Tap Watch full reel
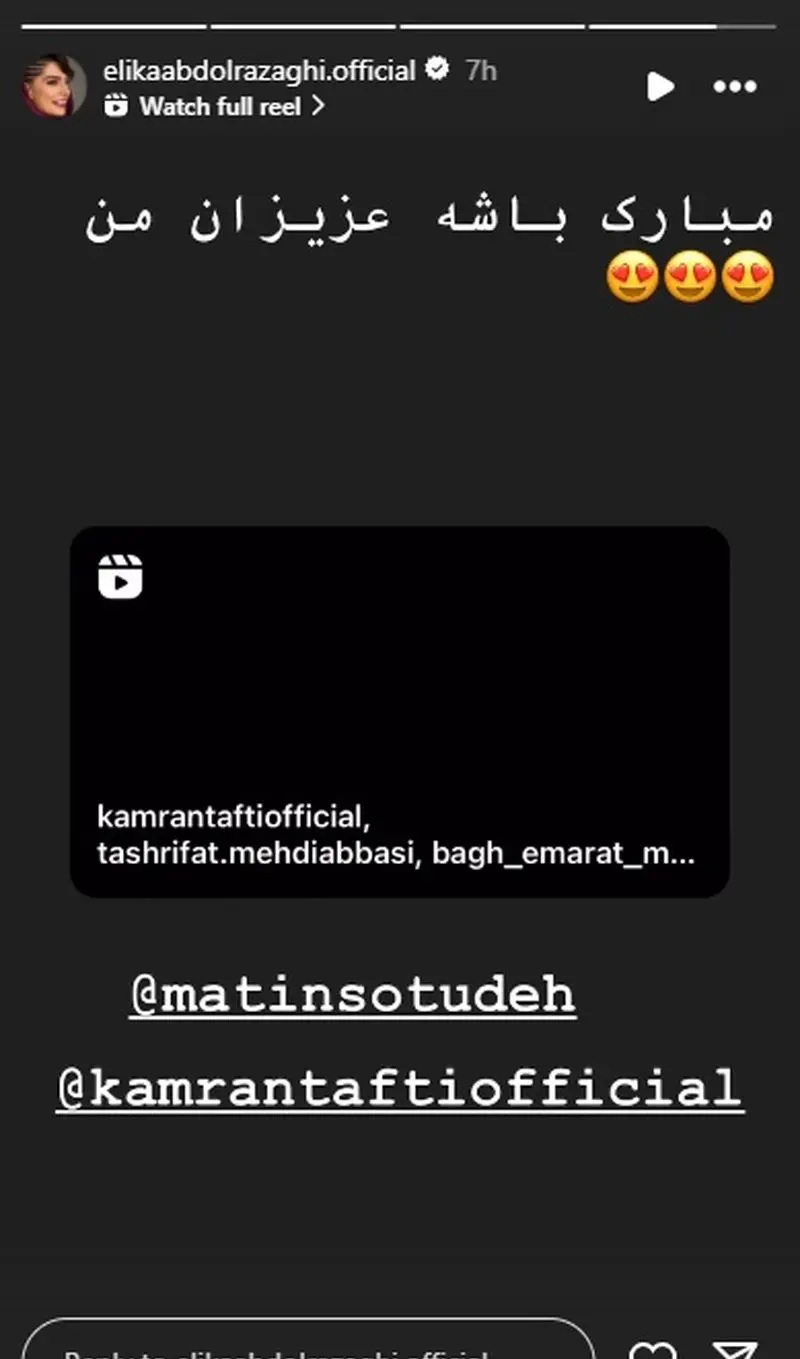Screen dimensions: 800x1359 click(x=218, y=106)
